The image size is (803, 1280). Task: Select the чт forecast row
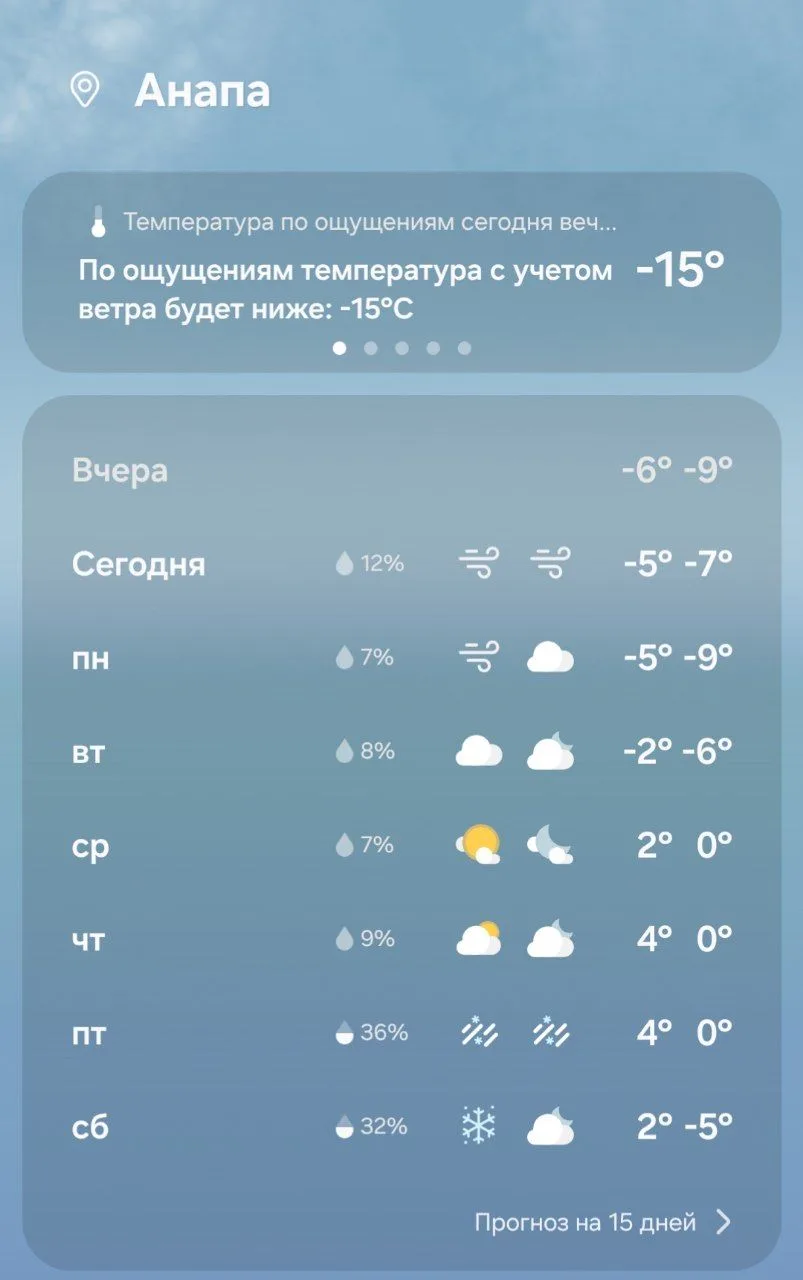click(400, 939)
